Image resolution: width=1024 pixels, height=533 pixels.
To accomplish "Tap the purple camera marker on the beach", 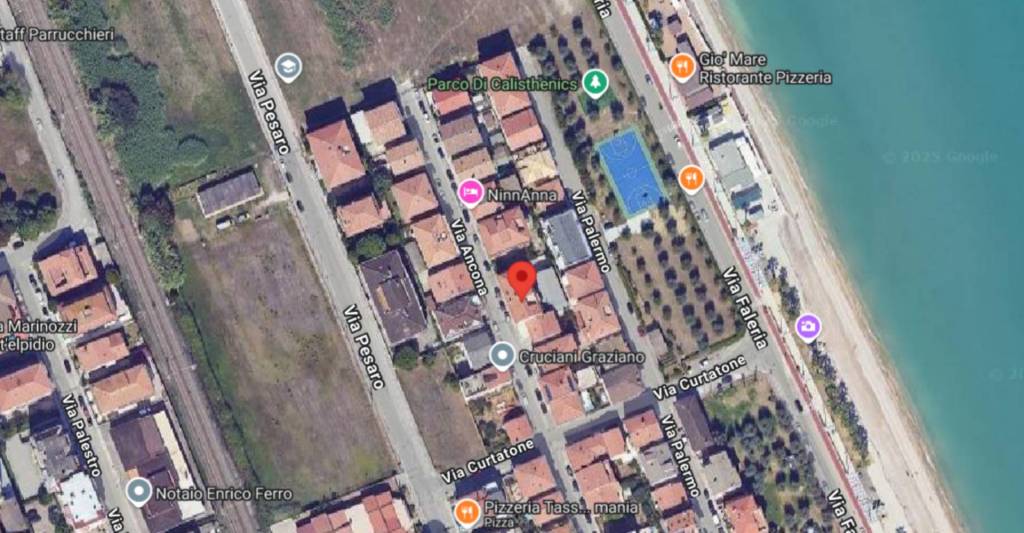I will coord(808,327).
